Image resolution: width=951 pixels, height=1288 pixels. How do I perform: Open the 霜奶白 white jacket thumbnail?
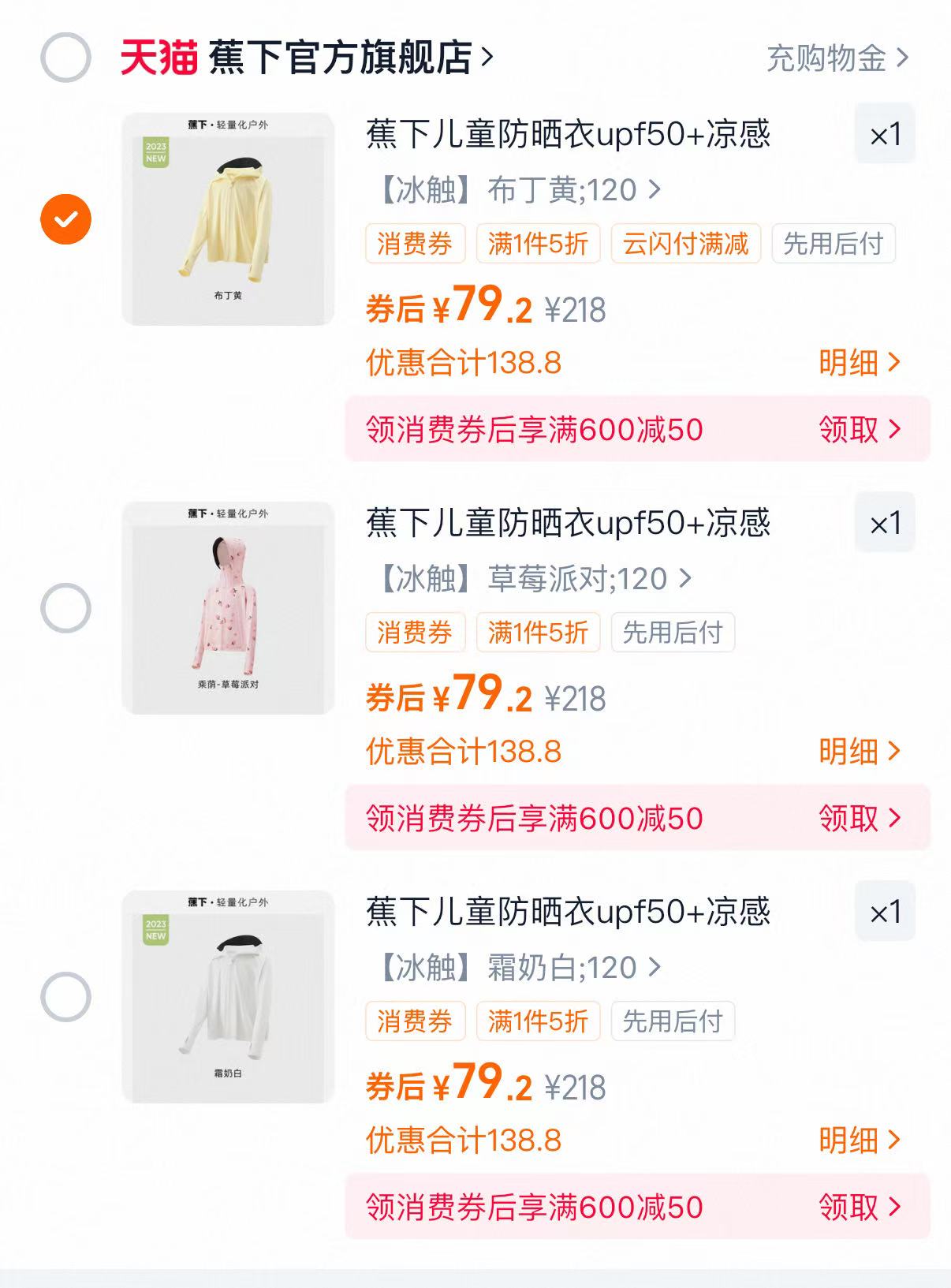[x=229, y=994]
